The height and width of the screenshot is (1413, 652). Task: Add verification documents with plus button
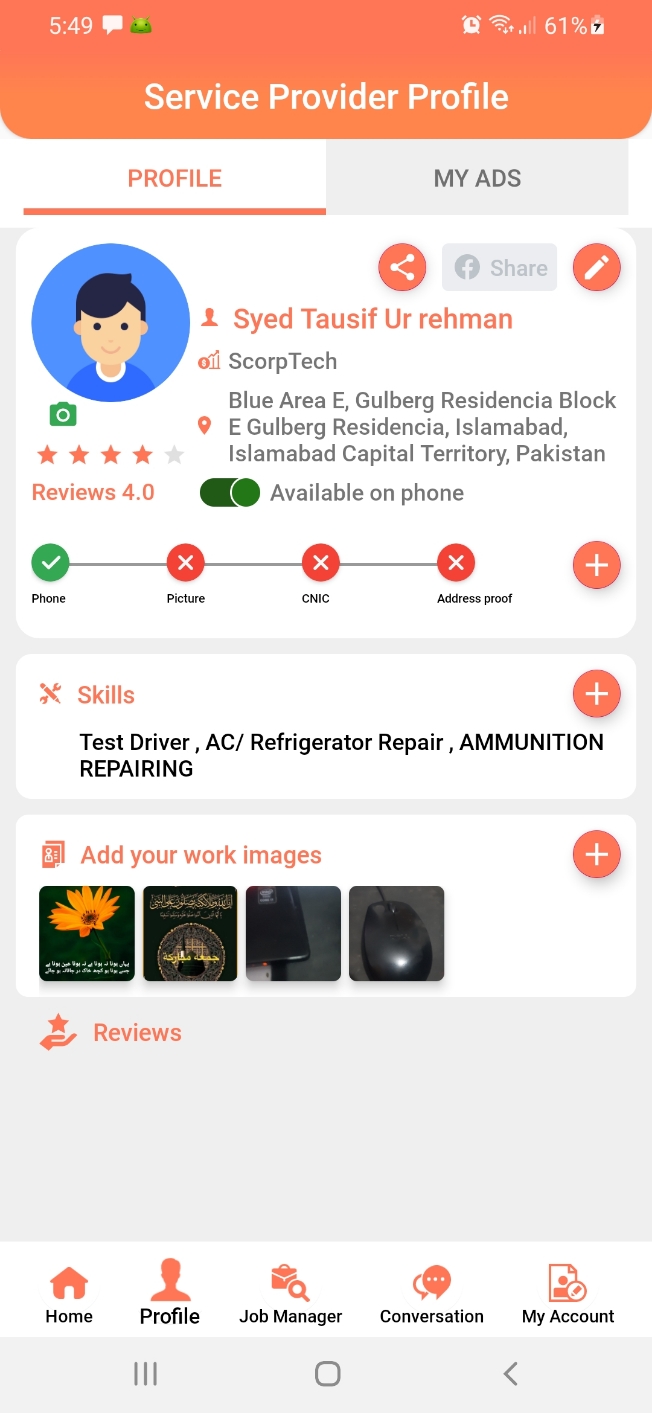(x=597, y=565)
